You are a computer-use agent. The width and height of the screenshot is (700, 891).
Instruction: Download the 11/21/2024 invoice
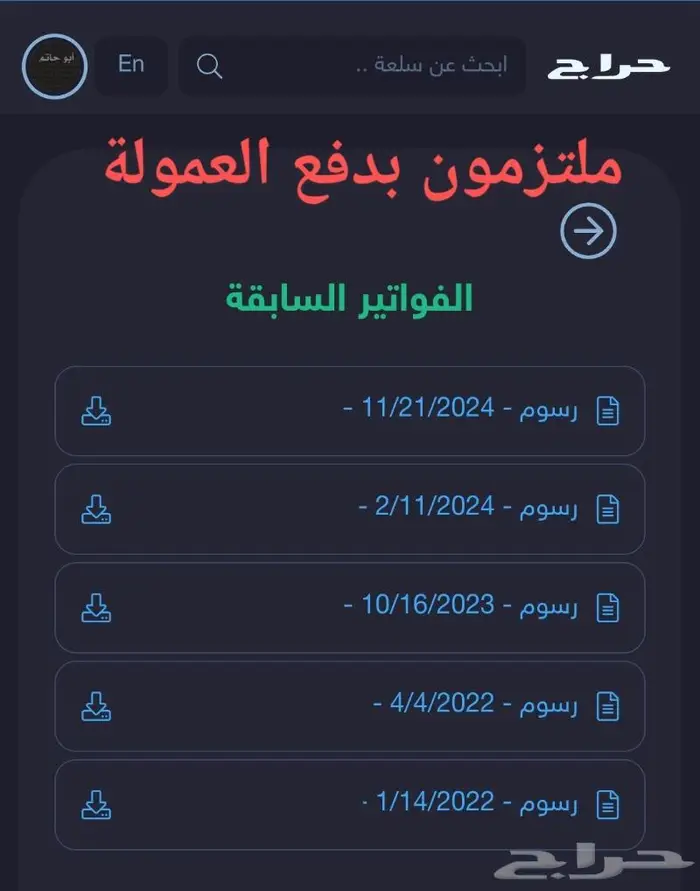click(96, 411)
